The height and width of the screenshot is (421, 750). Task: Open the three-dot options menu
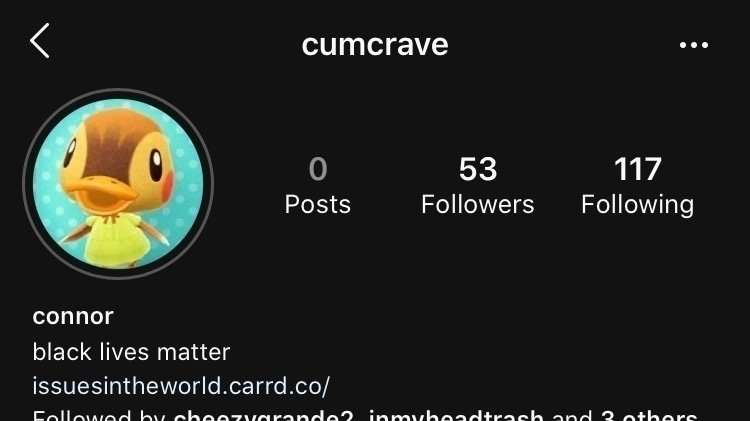click(693, 45)
